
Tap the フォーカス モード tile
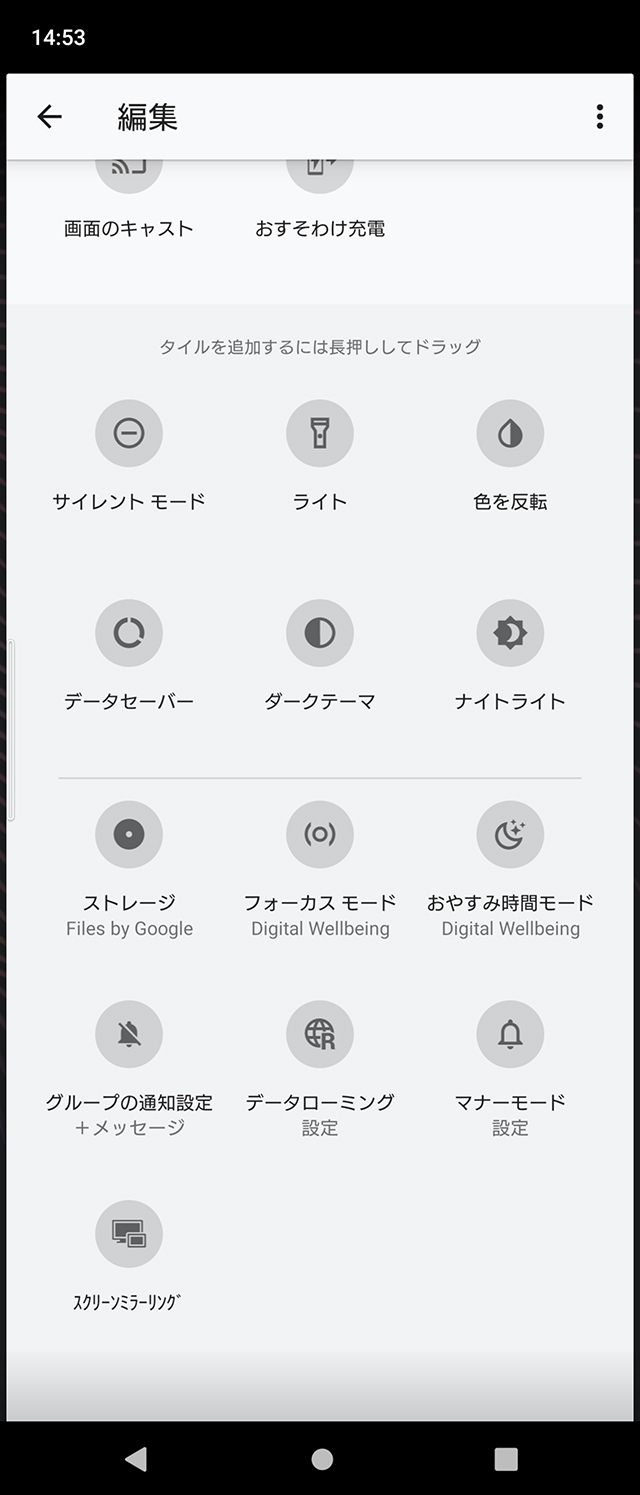pyautogui.click(x=320, y=834)
